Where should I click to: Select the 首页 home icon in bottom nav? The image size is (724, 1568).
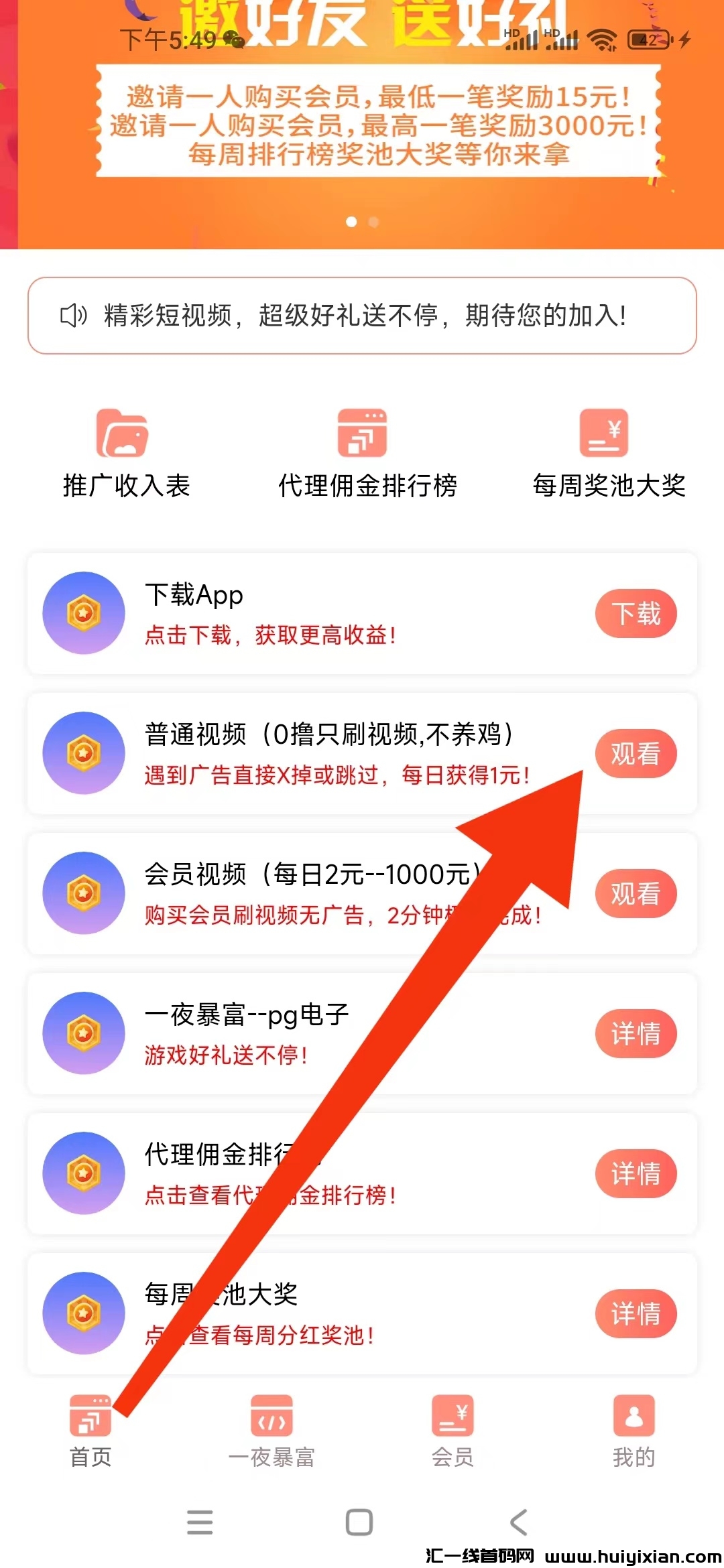coord(90,1416)
